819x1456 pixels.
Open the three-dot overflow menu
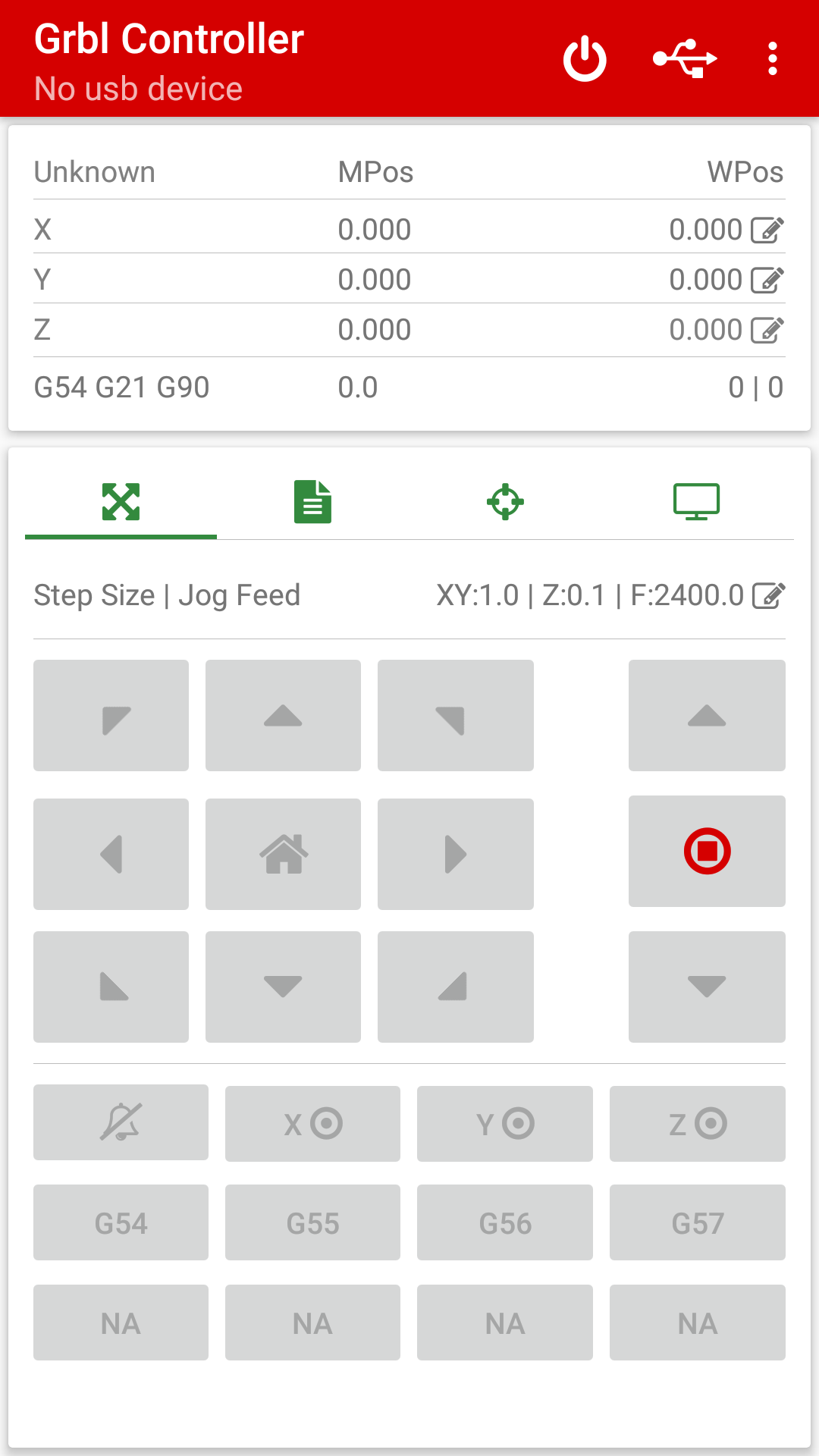[772, 58]
